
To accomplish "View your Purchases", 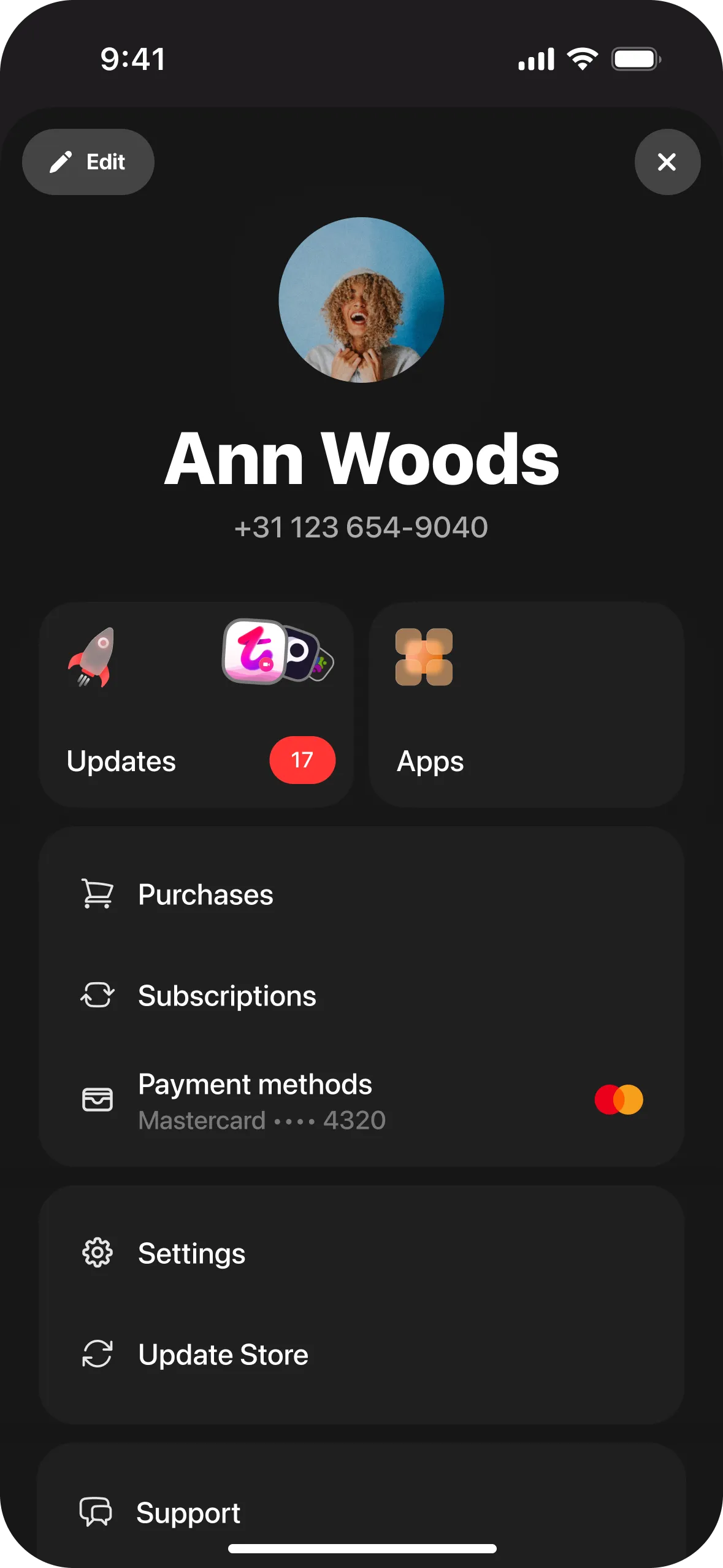I will pyautogui.click(x=361, y=894).
